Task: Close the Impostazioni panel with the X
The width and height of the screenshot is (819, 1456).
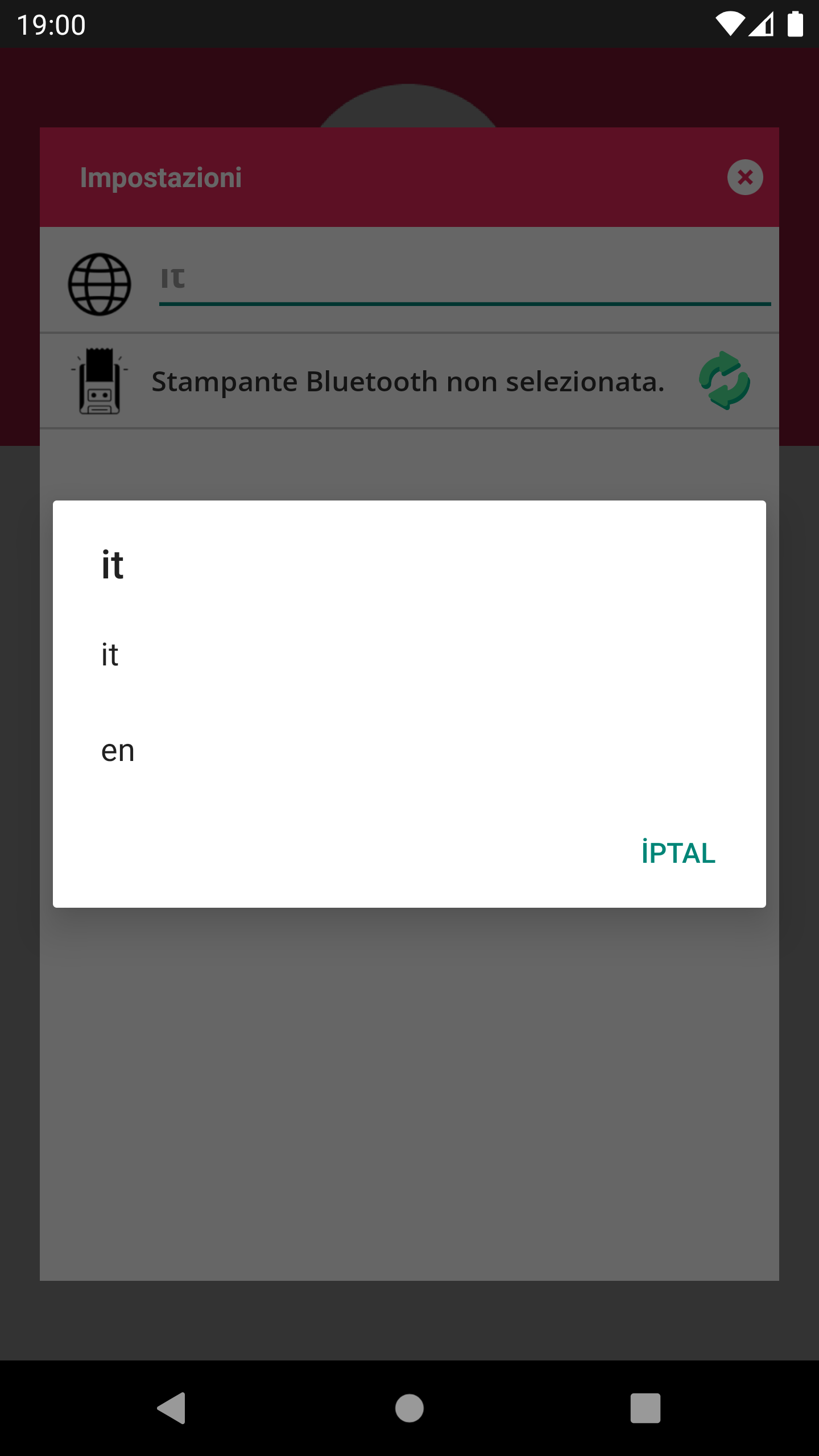Action: click(x=745, y=177)
